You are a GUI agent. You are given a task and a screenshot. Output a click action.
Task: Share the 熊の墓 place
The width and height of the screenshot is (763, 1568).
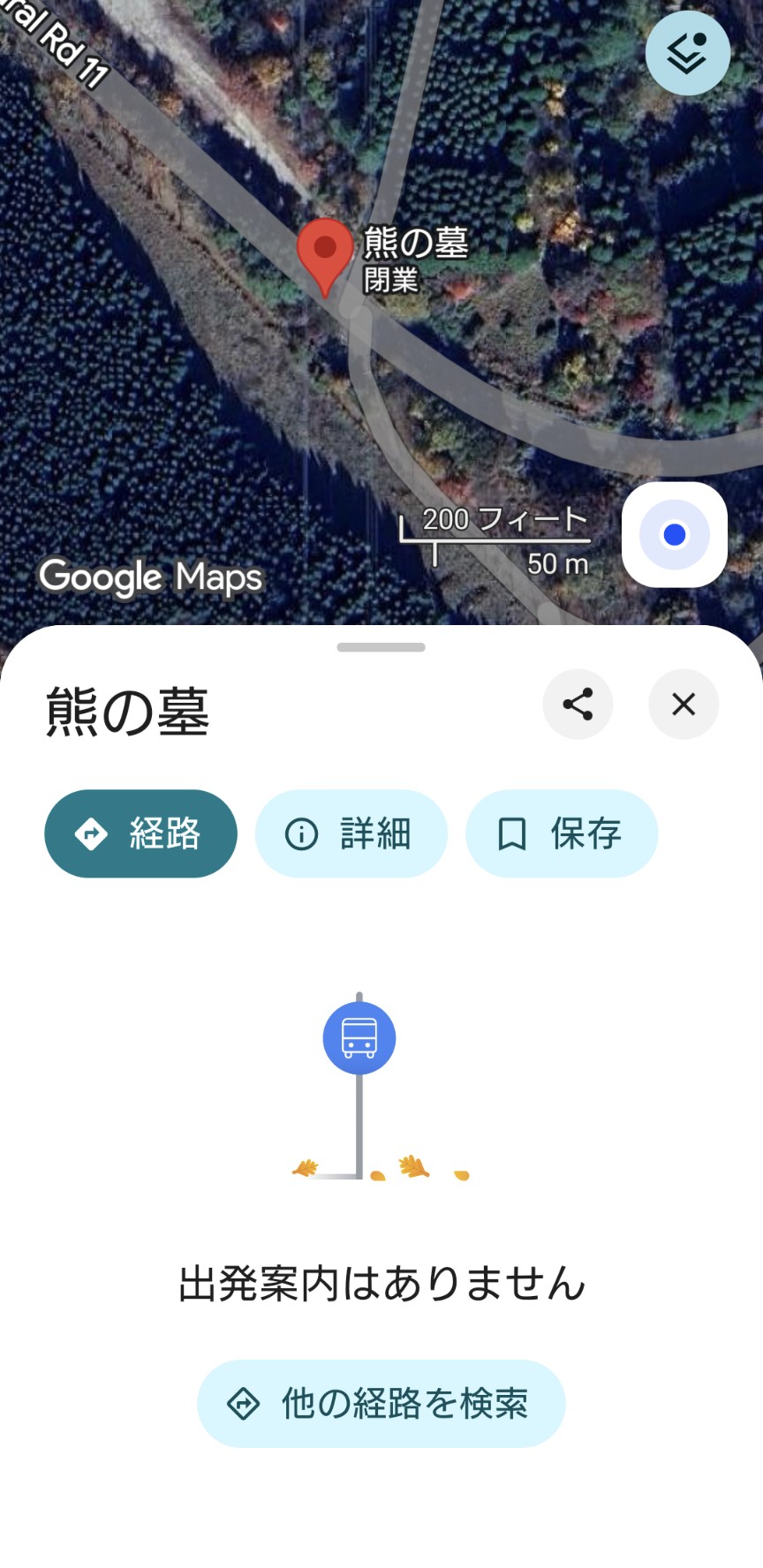pos(578,705)
